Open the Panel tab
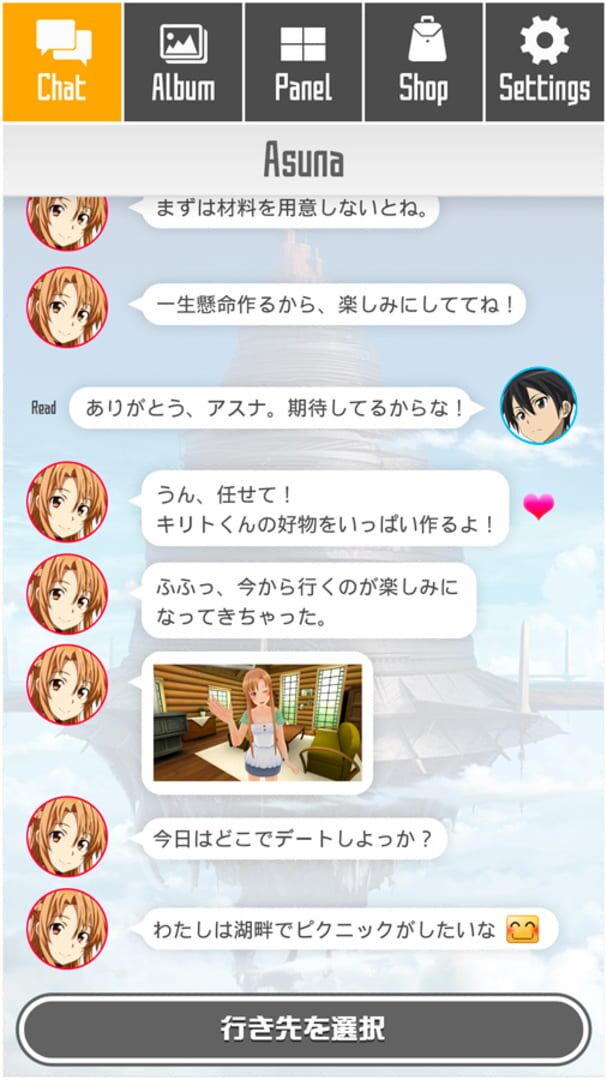The width and height of the screenshot is (607, 1080). coord(303,62)
